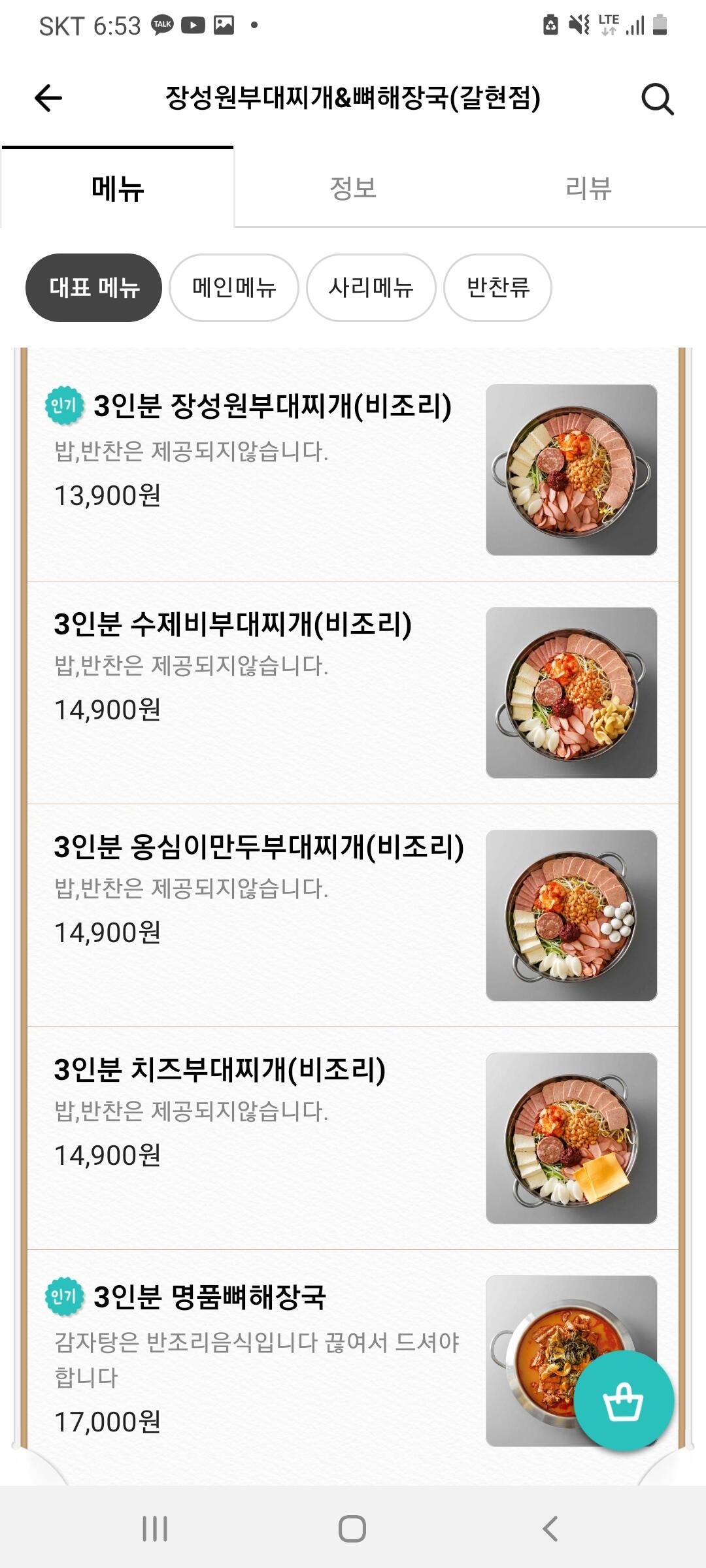Viewport: 706px width, 1568px height.
Task: Select the 메뉴 tab
Action: pos(118,189)
